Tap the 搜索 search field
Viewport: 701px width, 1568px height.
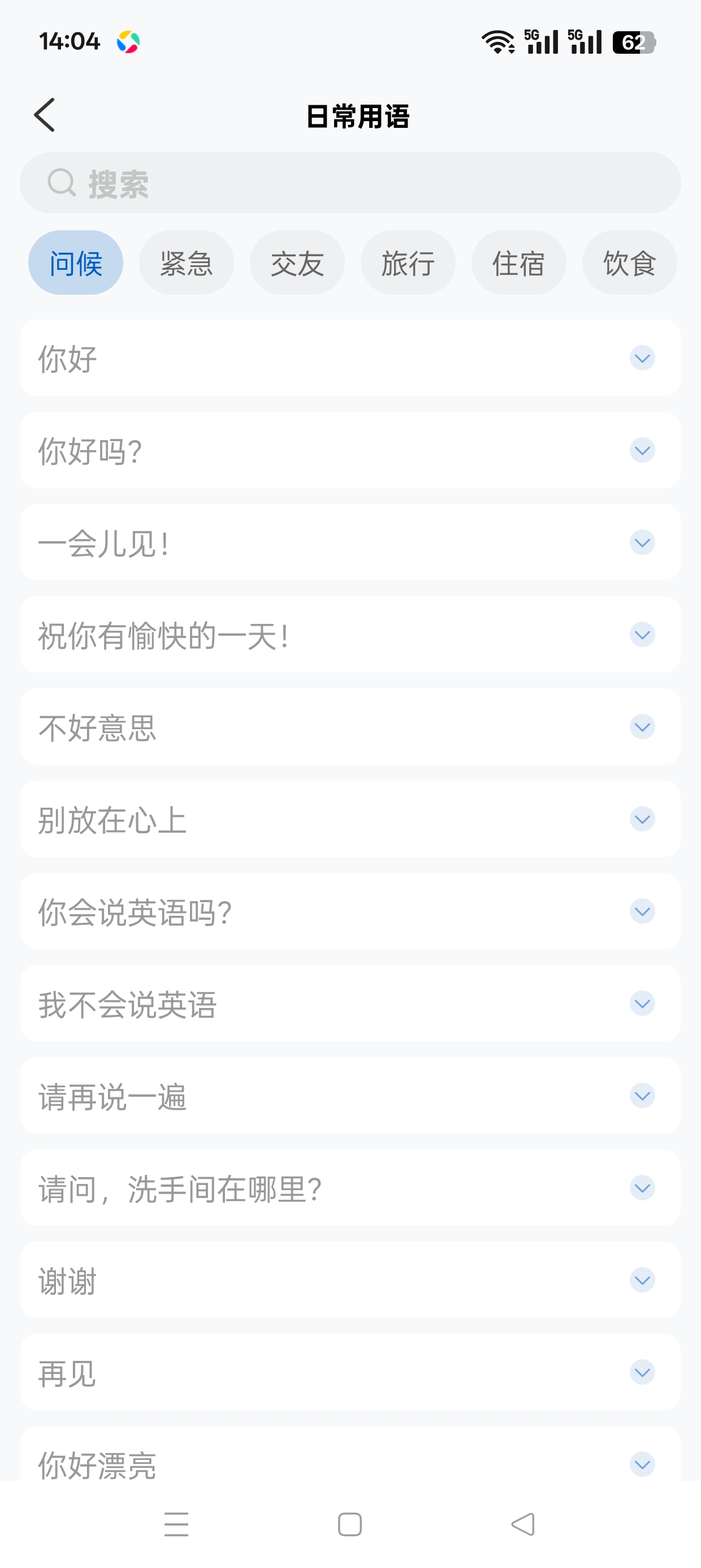click(350, 183)
